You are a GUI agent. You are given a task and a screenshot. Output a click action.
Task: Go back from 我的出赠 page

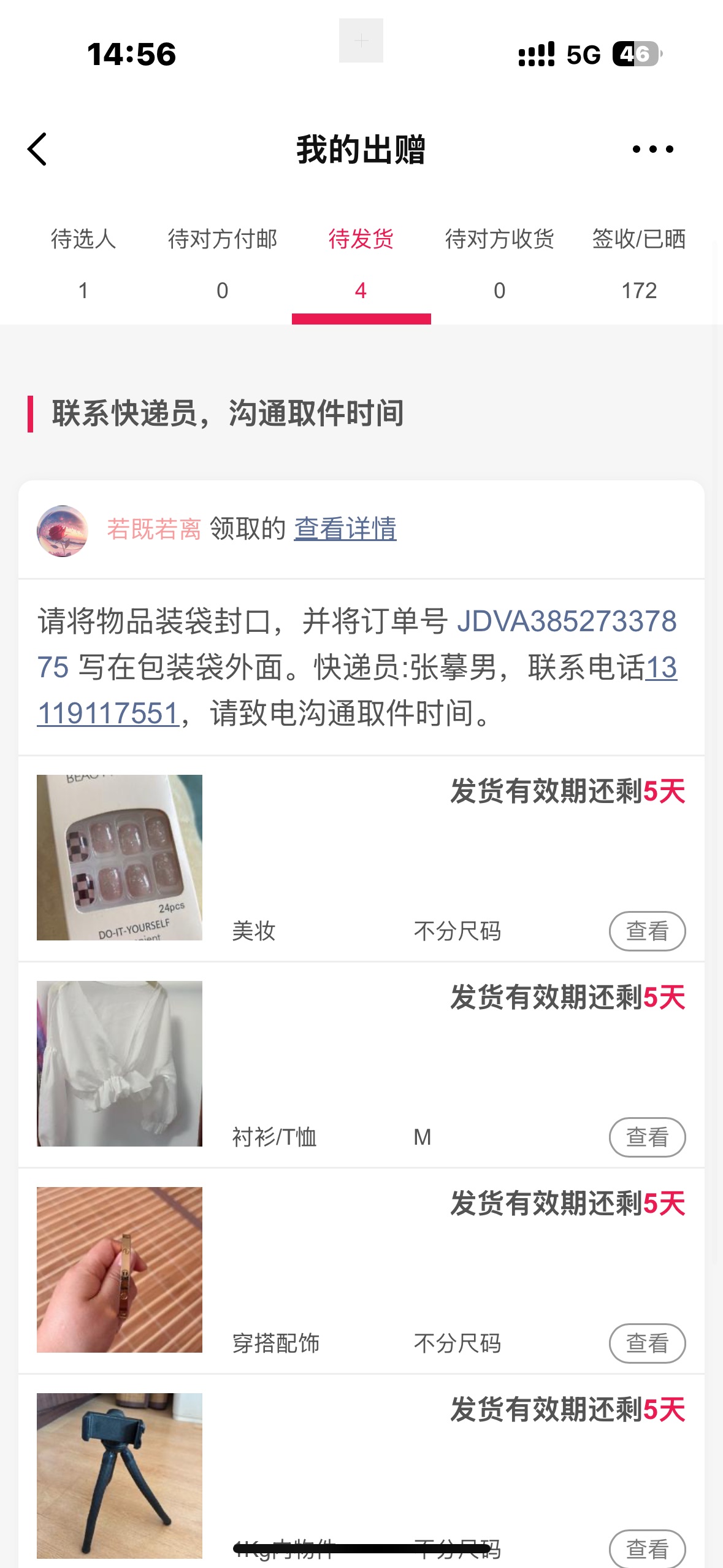click(37, 149)
